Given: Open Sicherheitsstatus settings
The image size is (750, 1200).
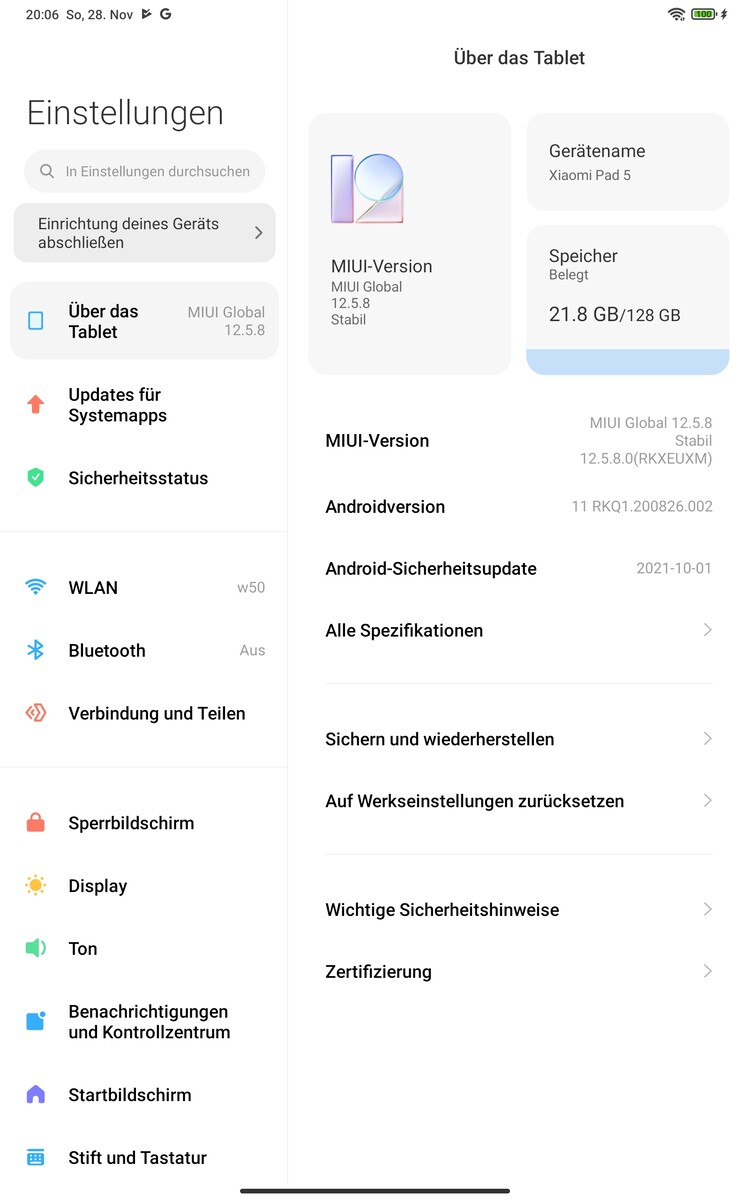Looking at the screenshot, I should 144,478.
